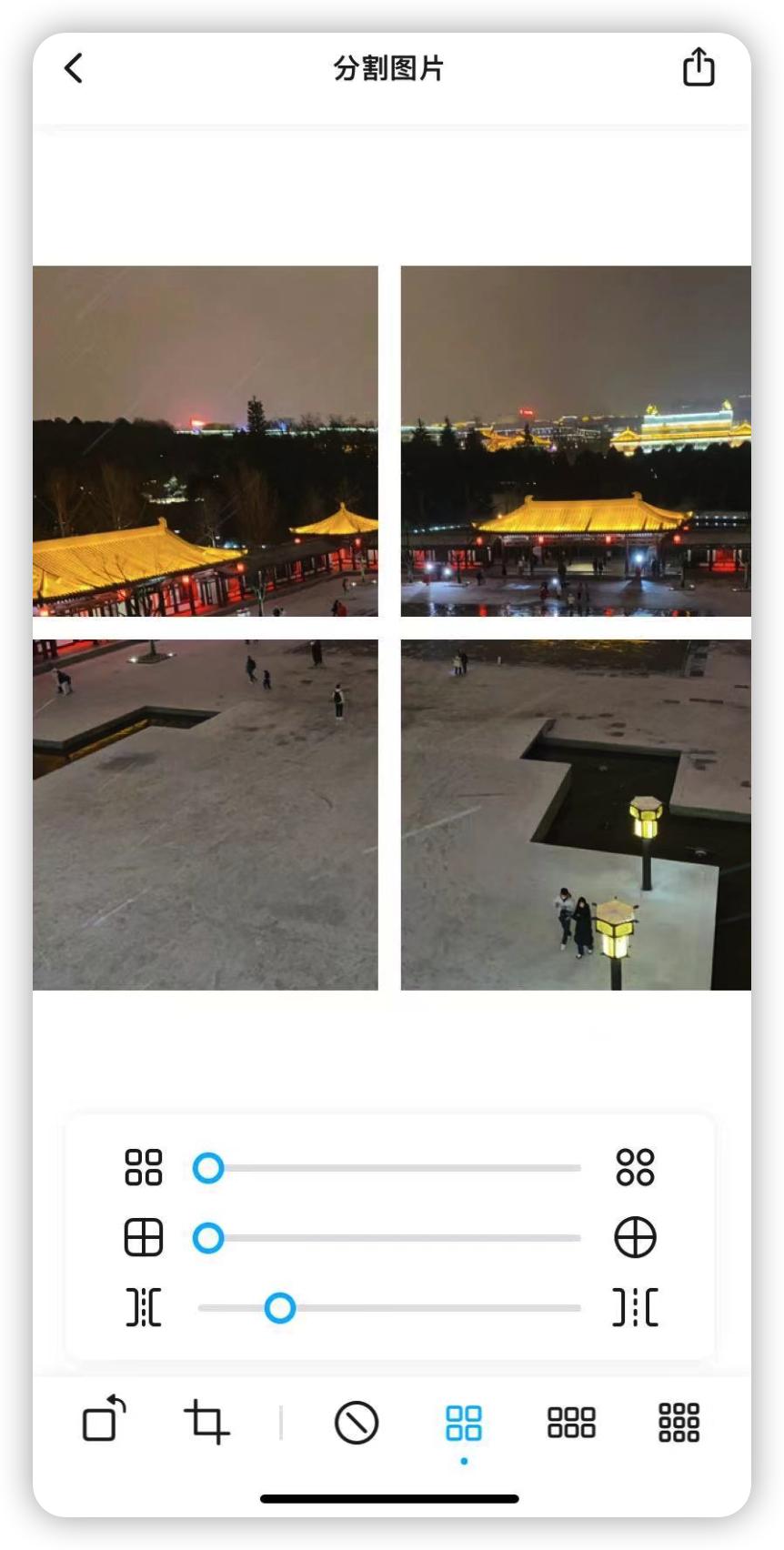The width and height of the screenshot is (784, 1550).
Task: Click the small corner-radius icon beside top slider
Action: 143,1169
